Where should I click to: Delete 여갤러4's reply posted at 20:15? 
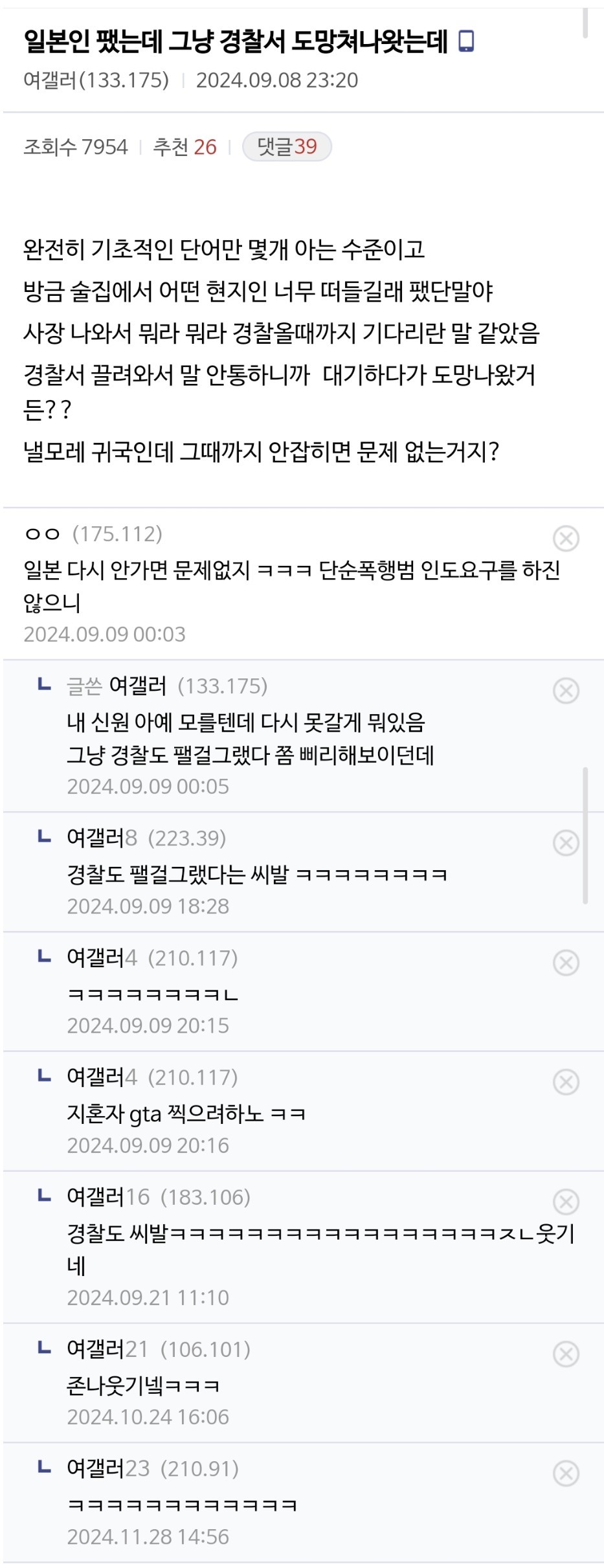pyautogui.click(x=566, y=963)
